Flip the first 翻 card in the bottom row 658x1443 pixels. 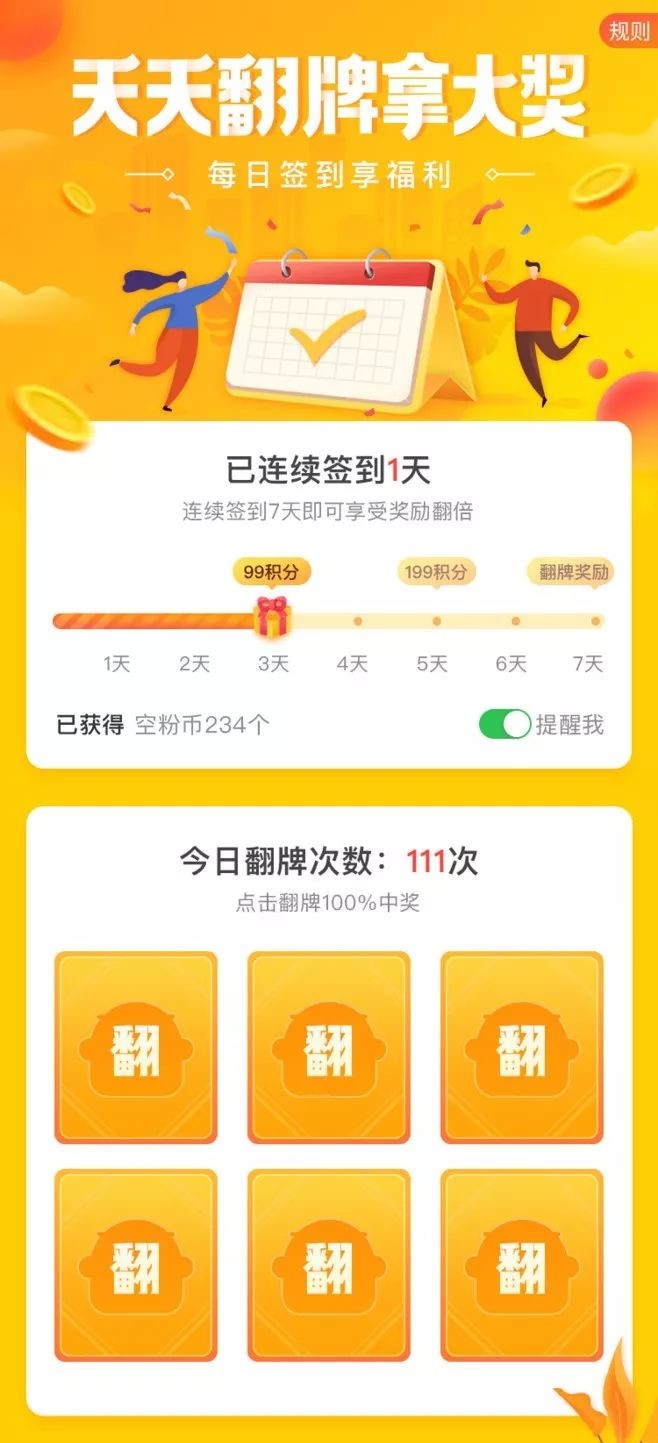[x=136, y=1265]
